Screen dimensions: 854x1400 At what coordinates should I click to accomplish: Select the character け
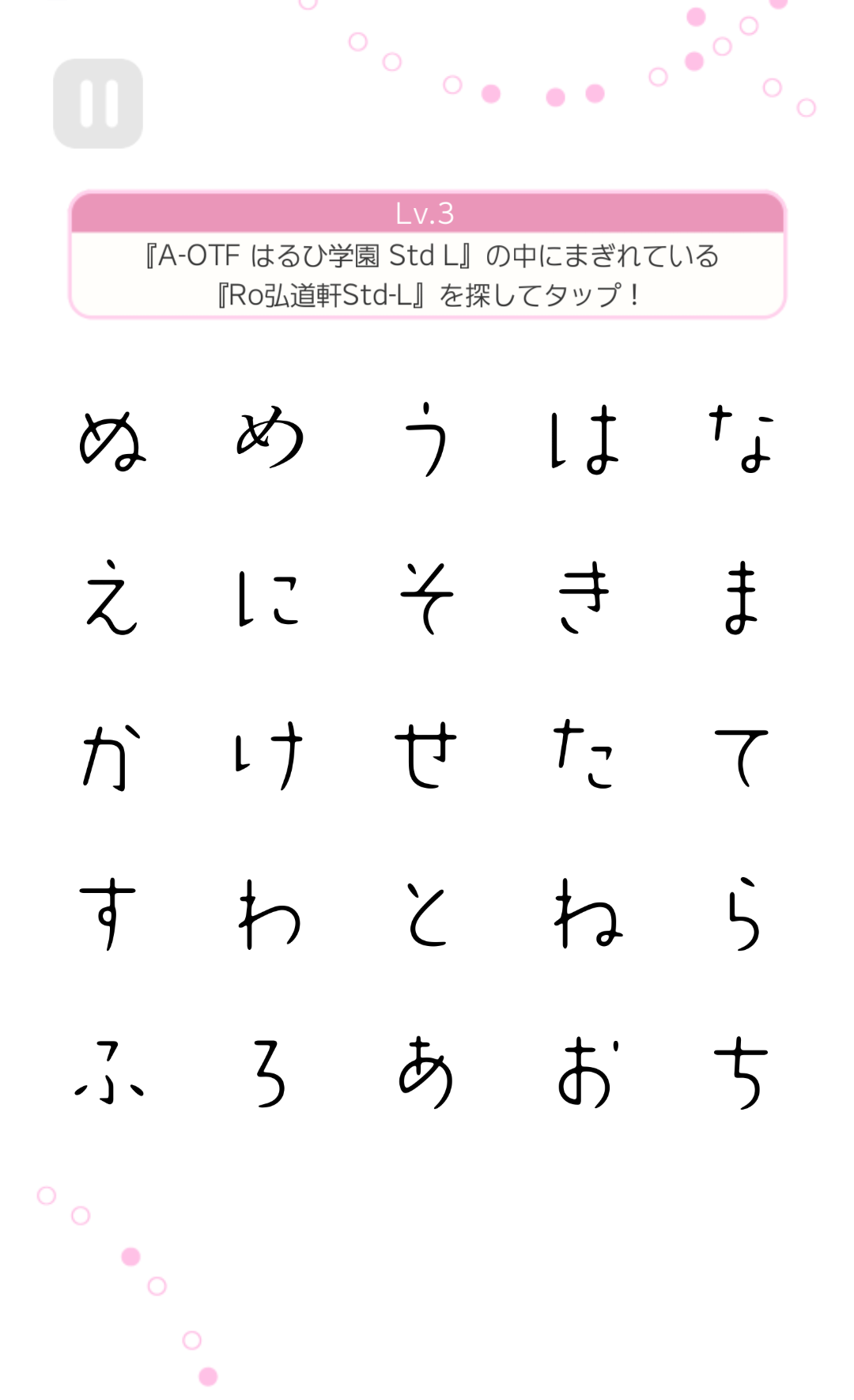pos(270,756)
